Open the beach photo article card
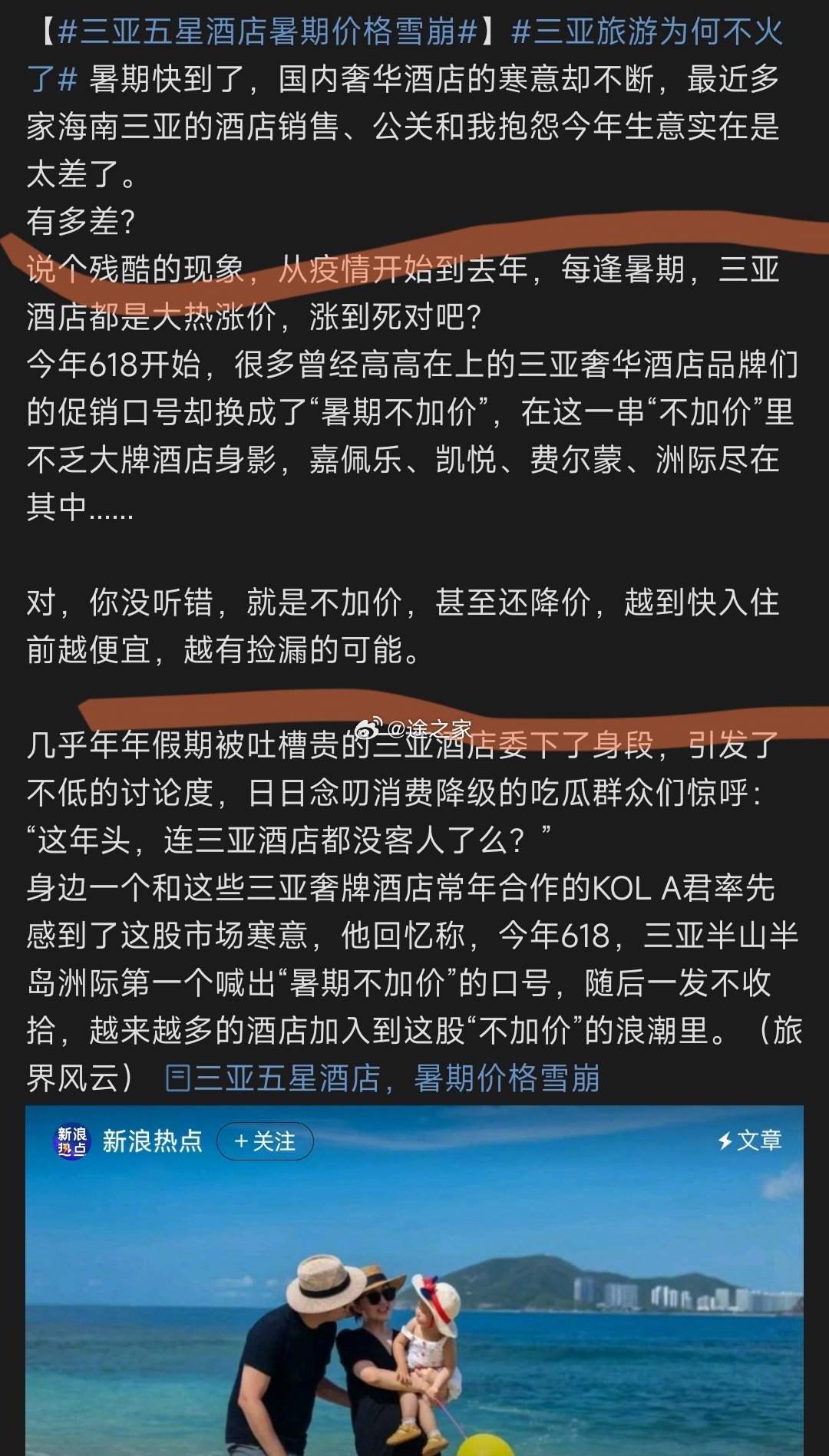829x1456 pixels. click(x=414, y=1280)
